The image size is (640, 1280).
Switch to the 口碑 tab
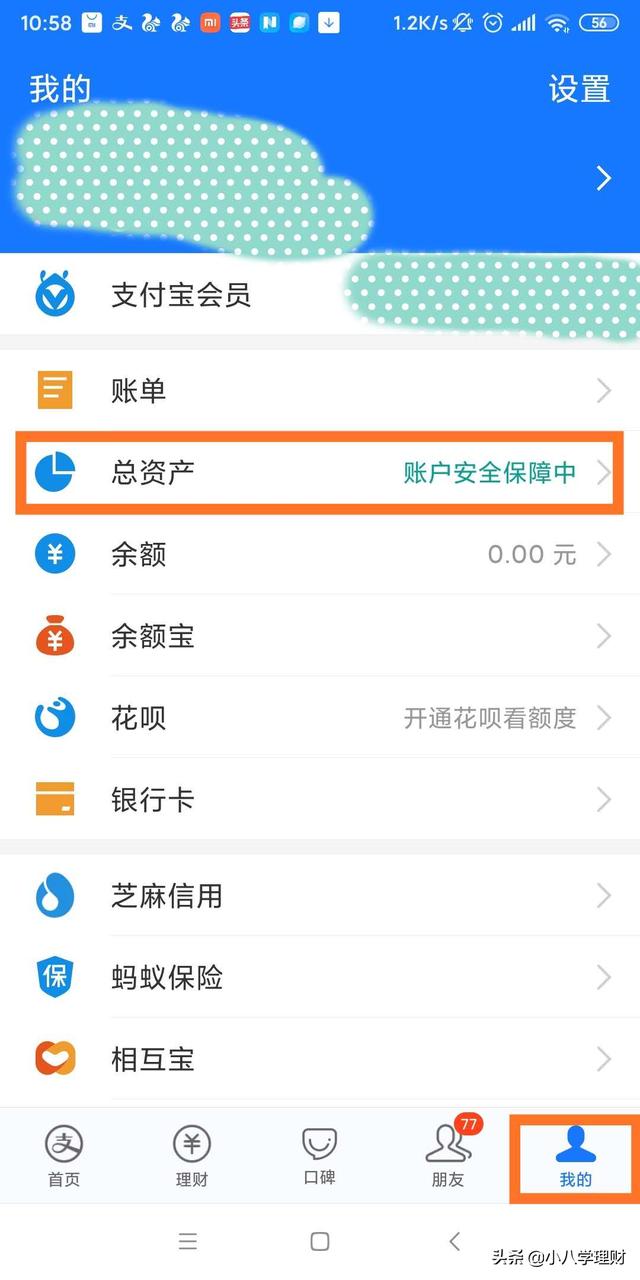point(320,1156)
